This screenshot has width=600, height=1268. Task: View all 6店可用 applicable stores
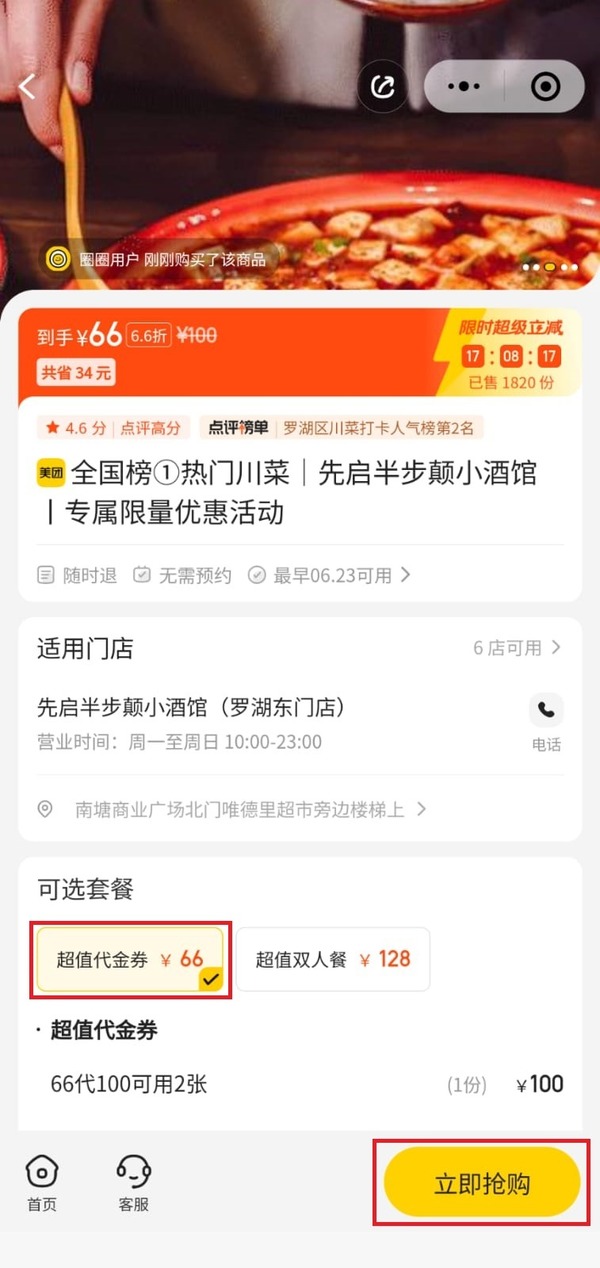click(x=517, y=648)
